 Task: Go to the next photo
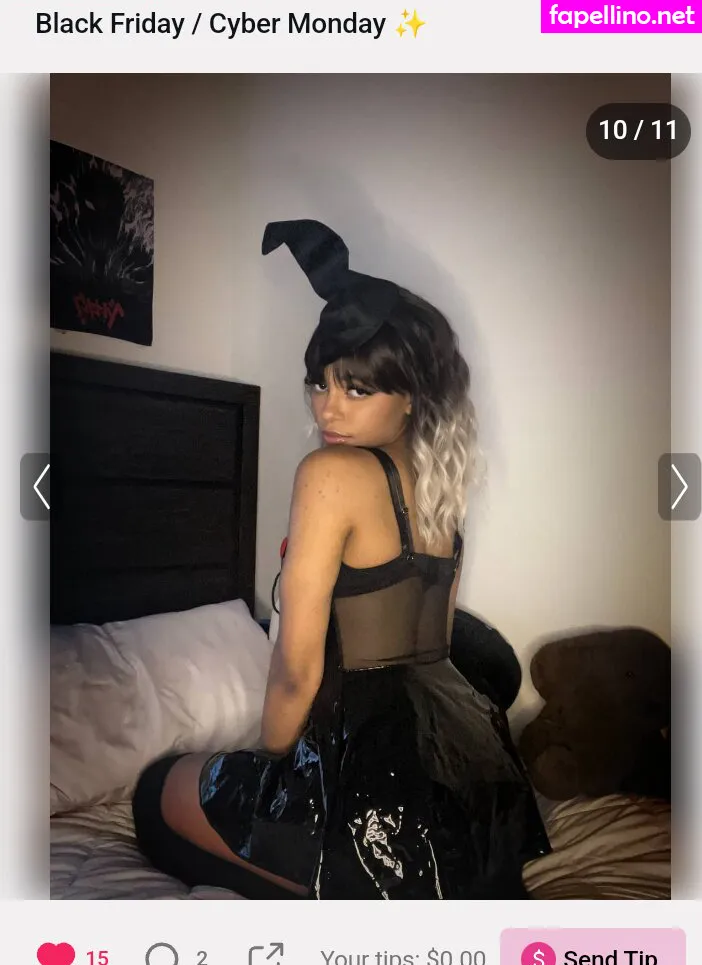tap(679, 487)
